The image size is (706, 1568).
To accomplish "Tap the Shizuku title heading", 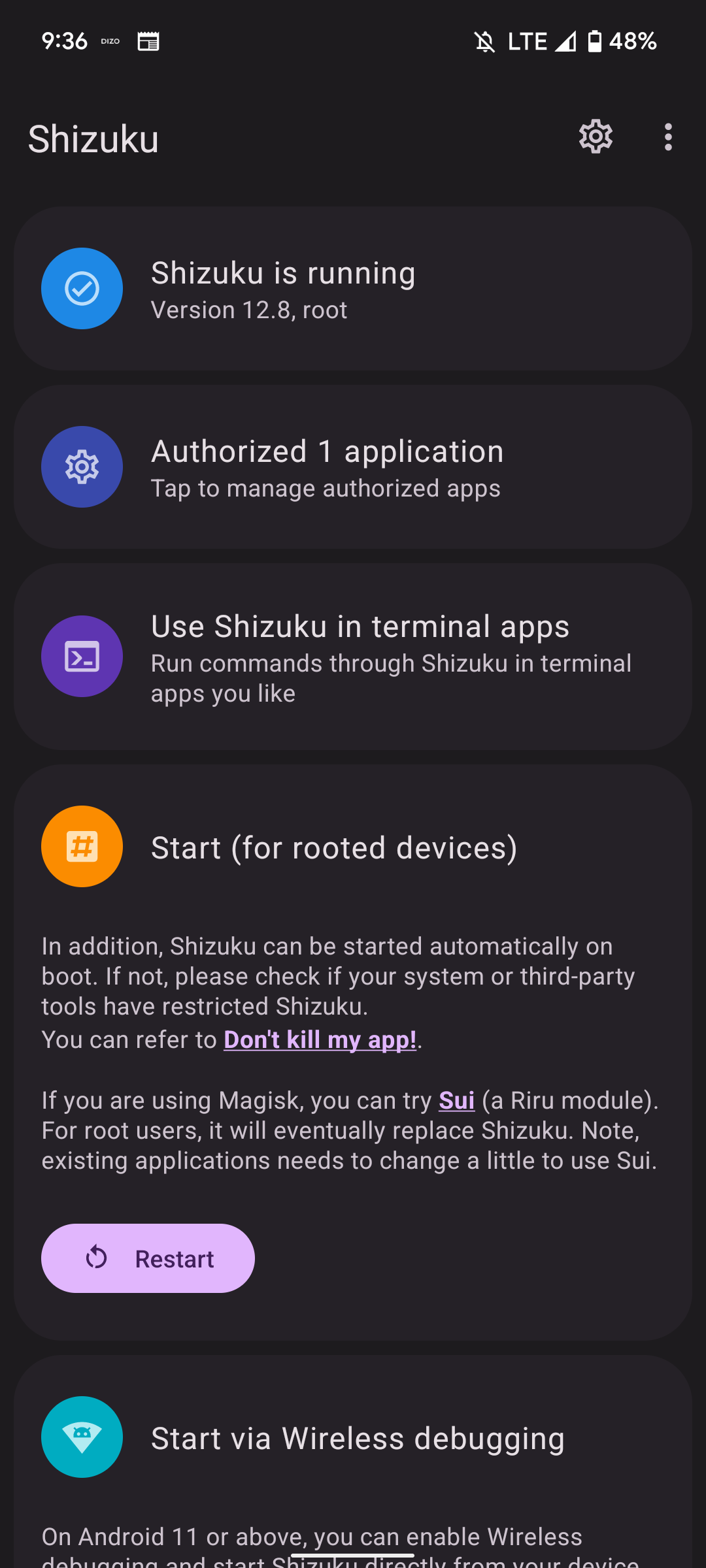I will tap(93, 138).
